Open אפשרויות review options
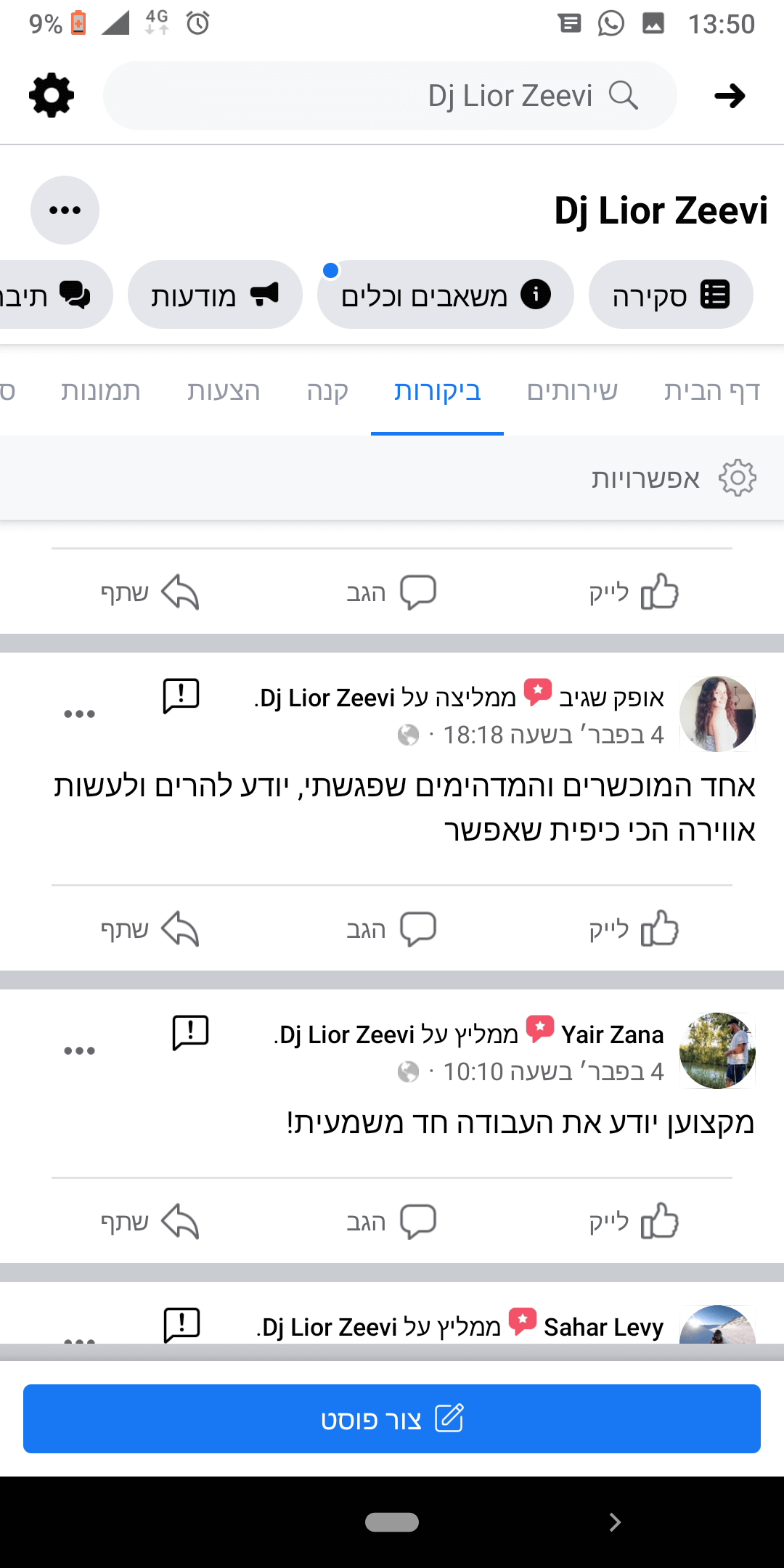 pos(673,478)
